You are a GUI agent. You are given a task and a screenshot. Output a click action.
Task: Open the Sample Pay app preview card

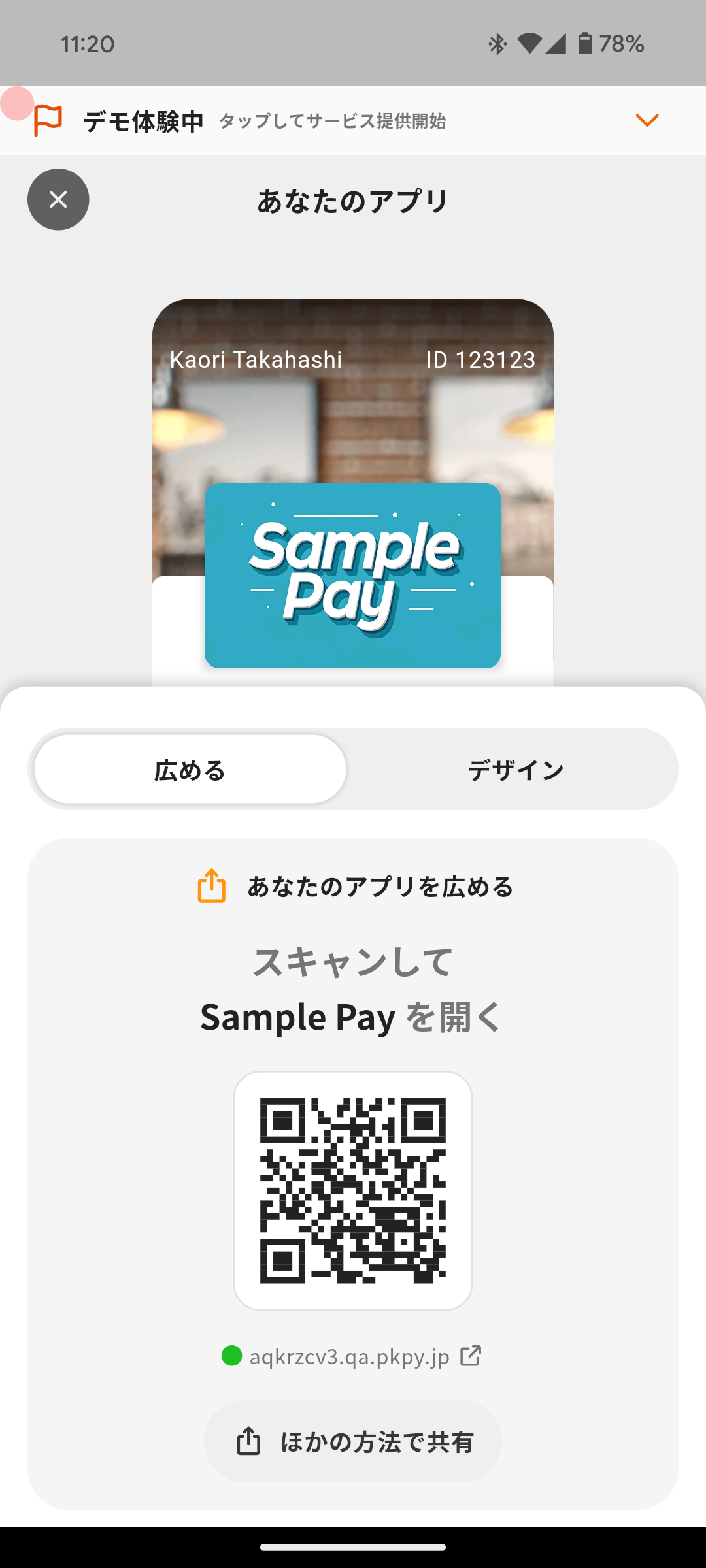pos(352,575)
